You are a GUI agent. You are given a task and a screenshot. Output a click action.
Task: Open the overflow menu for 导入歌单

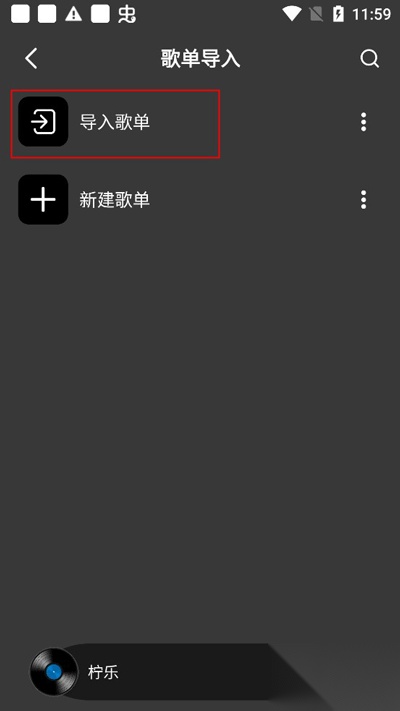[x=363, y=122]
